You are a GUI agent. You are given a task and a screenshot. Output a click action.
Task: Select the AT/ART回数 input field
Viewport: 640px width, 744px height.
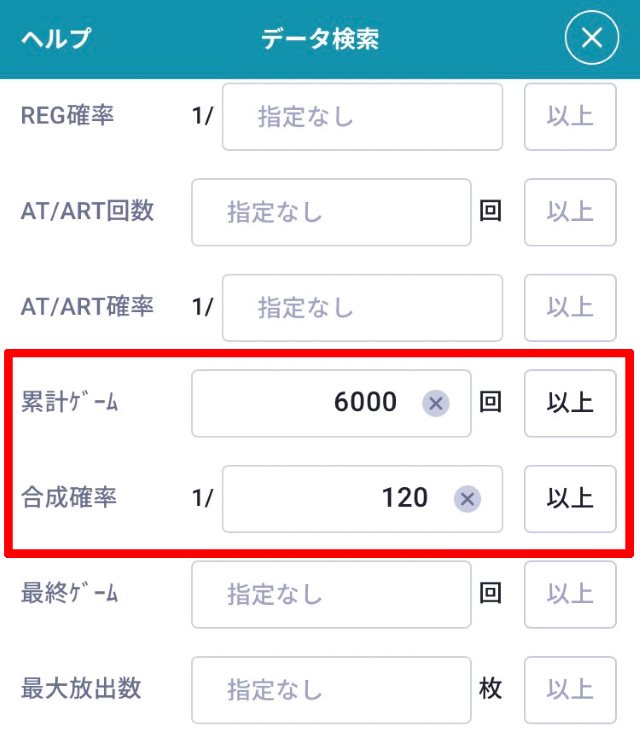click(330, 212)
